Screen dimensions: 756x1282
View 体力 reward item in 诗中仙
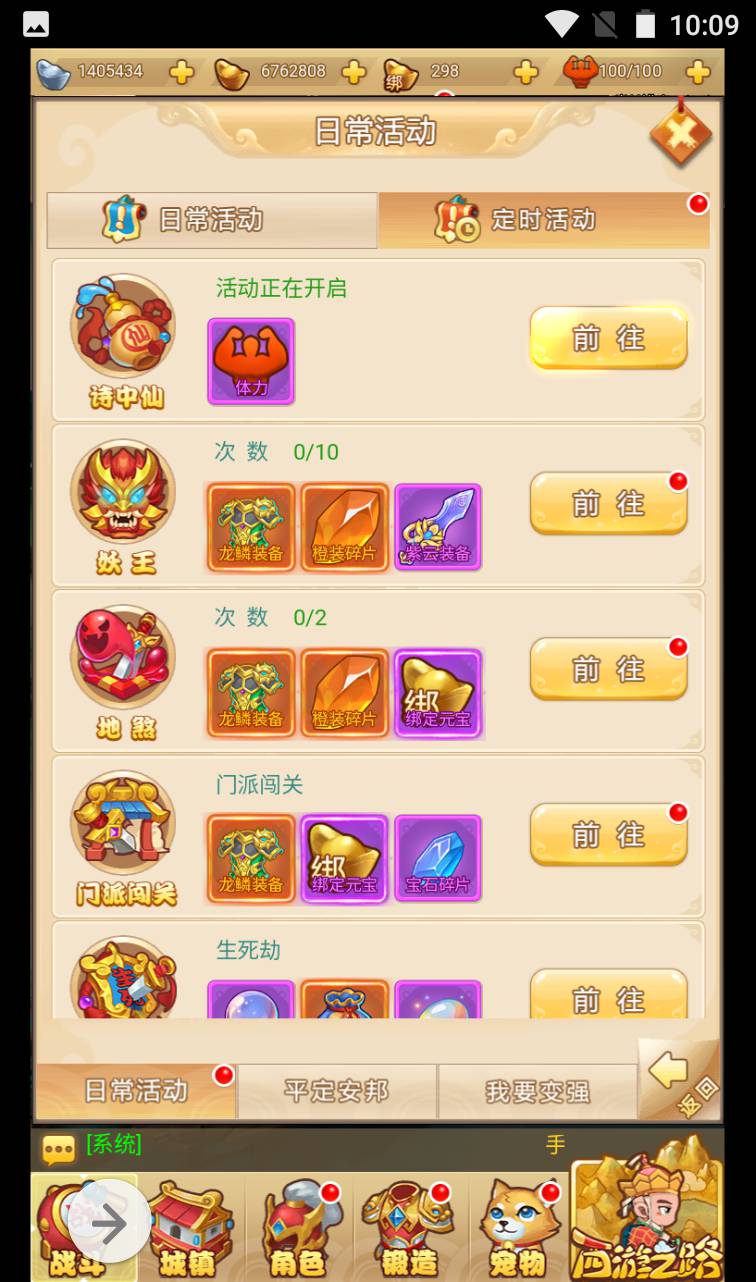[x=251, y=361]
